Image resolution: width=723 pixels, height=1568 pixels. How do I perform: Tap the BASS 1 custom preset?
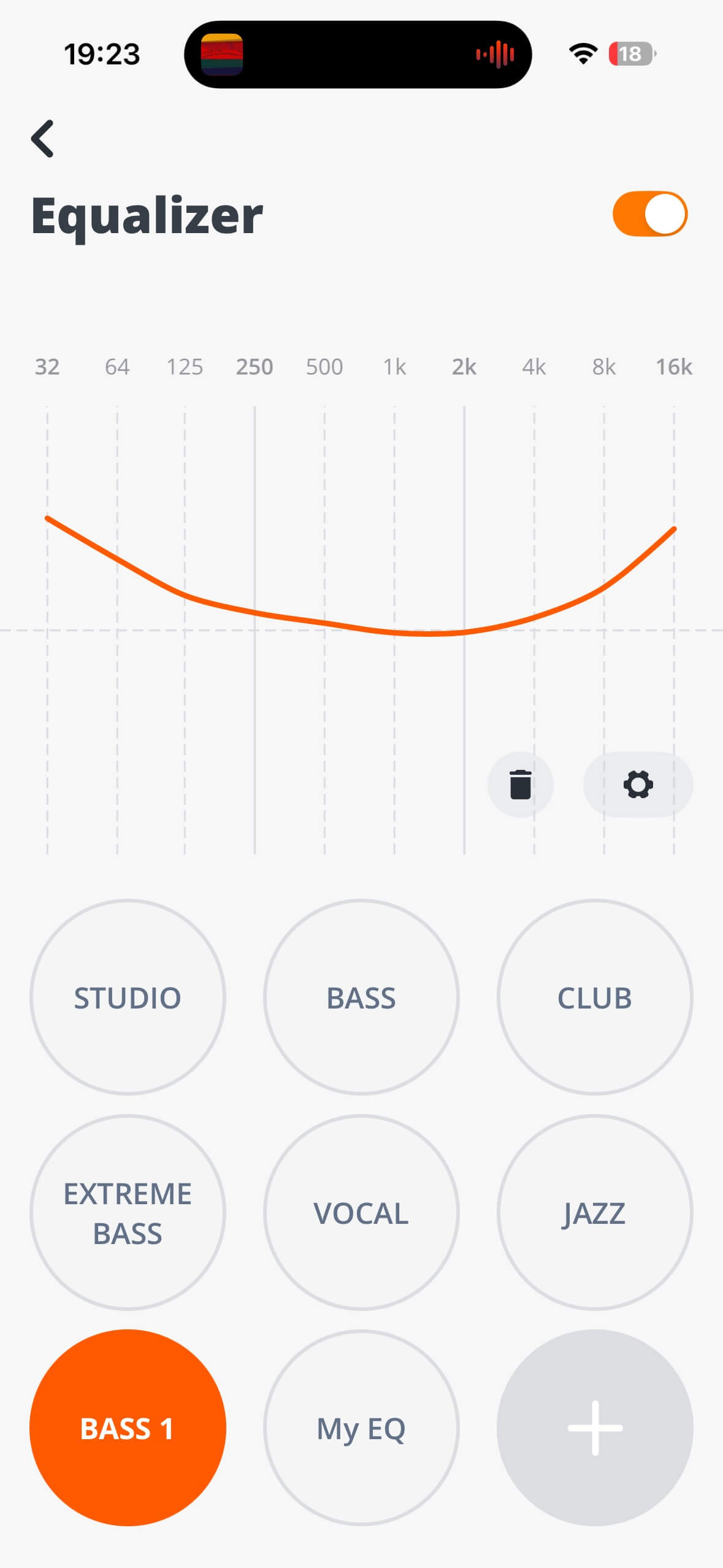(128, 1428)
